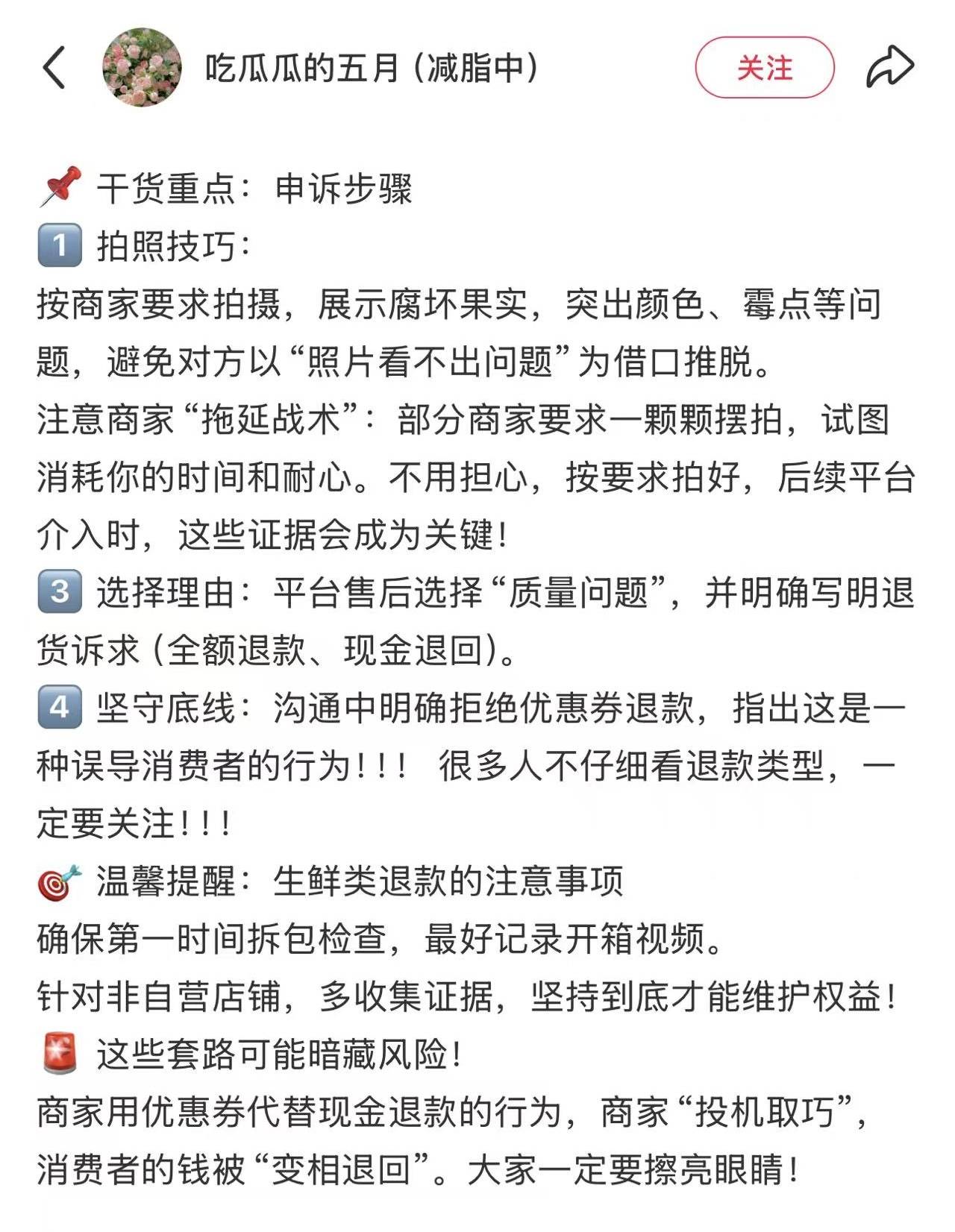Tap the 关注 follow button

[x=764, y=68]
